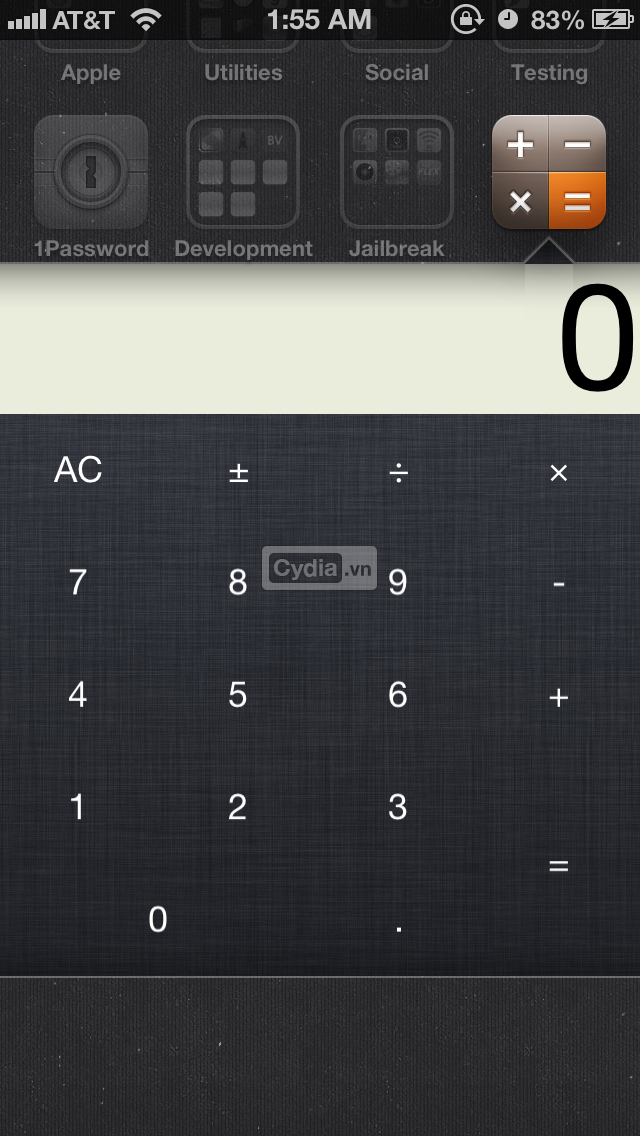Select the plus + operator key
This screenshot has width=640, height=1136.
point(558,697)
